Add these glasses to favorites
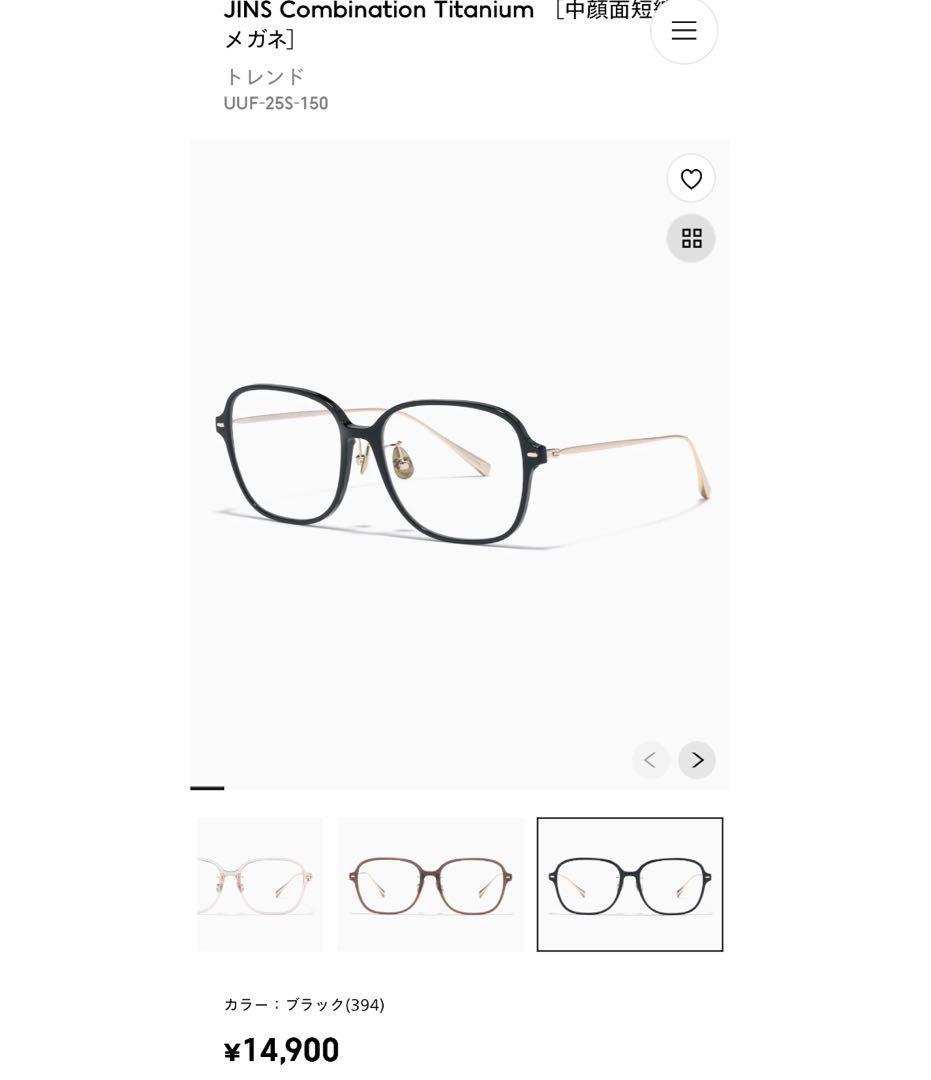This screenshot has width=931, height=1080. pyautogui.click(x=691, y=179)
